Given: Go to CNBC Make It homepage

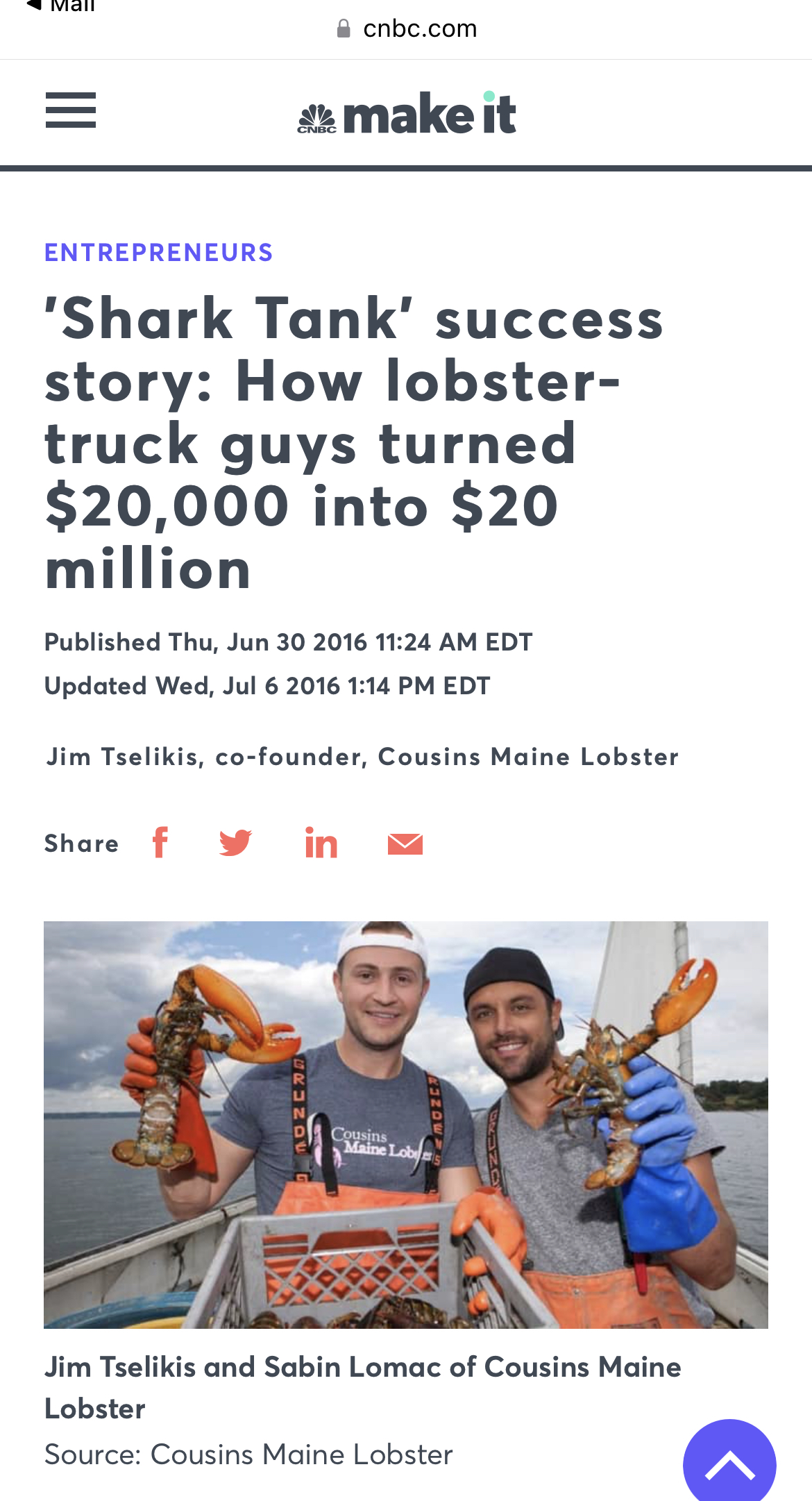Looking at the screenshot, I should 407,114.
